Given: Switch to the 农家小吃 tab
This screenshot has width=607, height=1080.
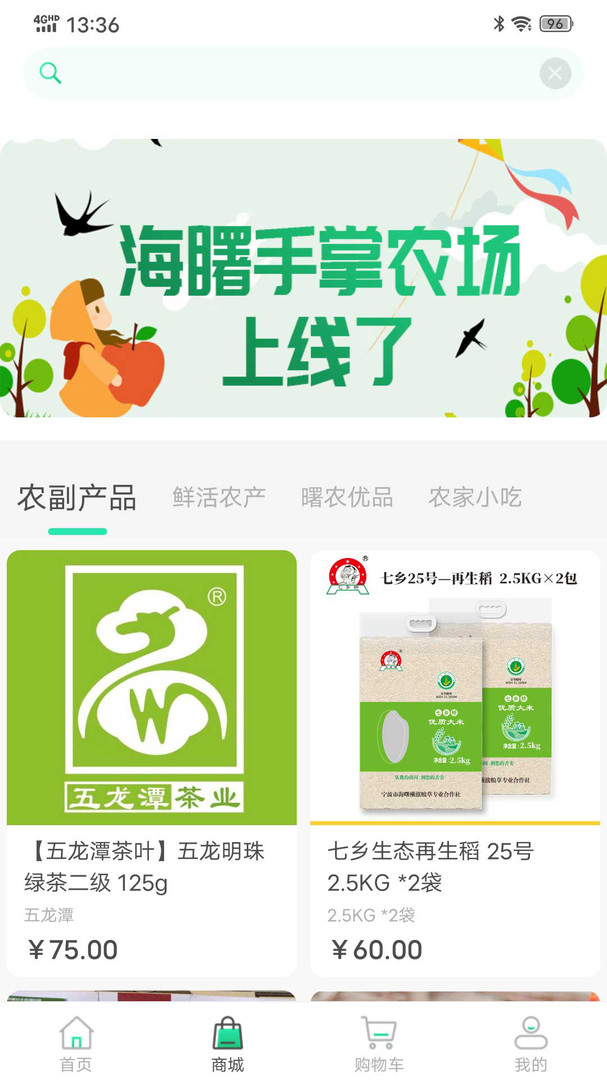Looking at the screenshot, I should [x=475, y=497].
